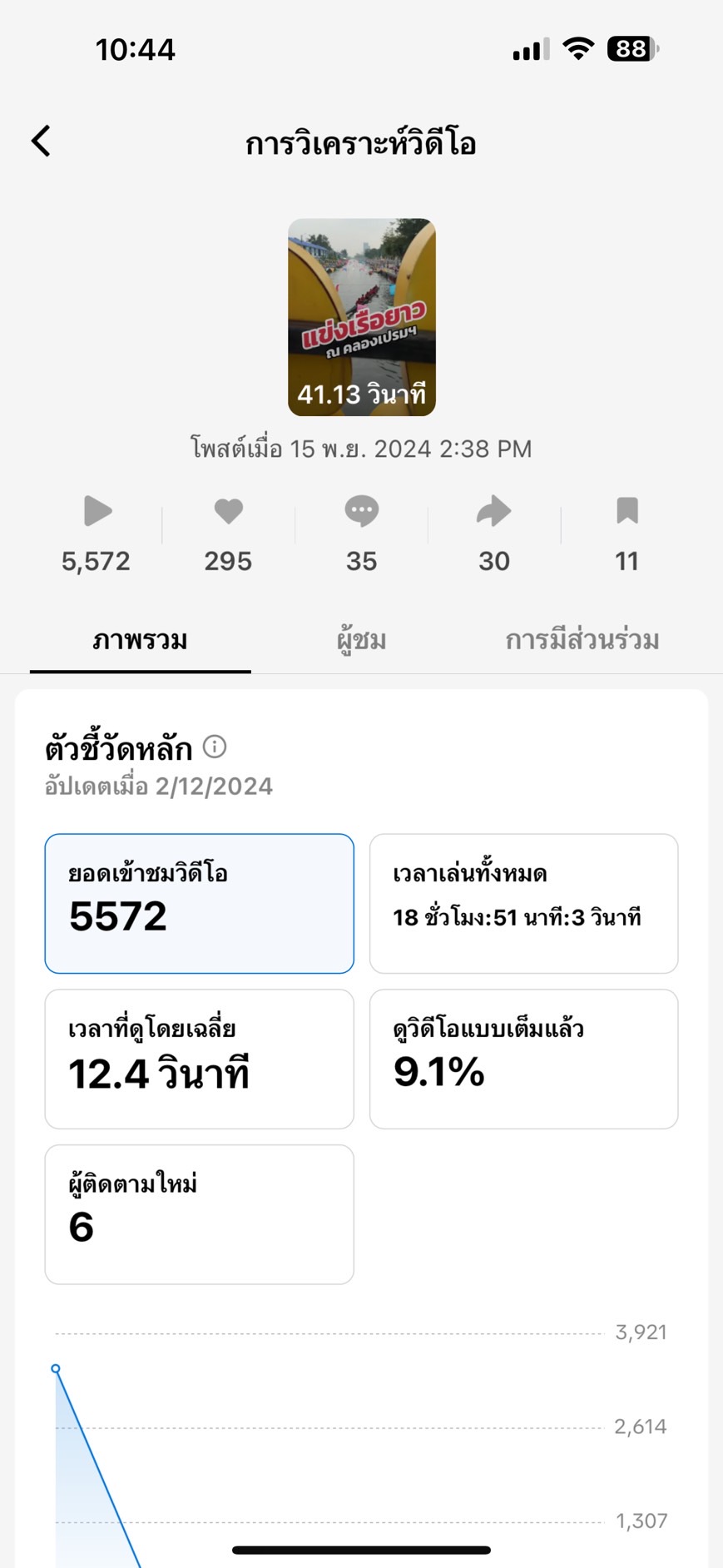Select the ยอดเข้าชมวิดีโอ metric card

[199, 903]
